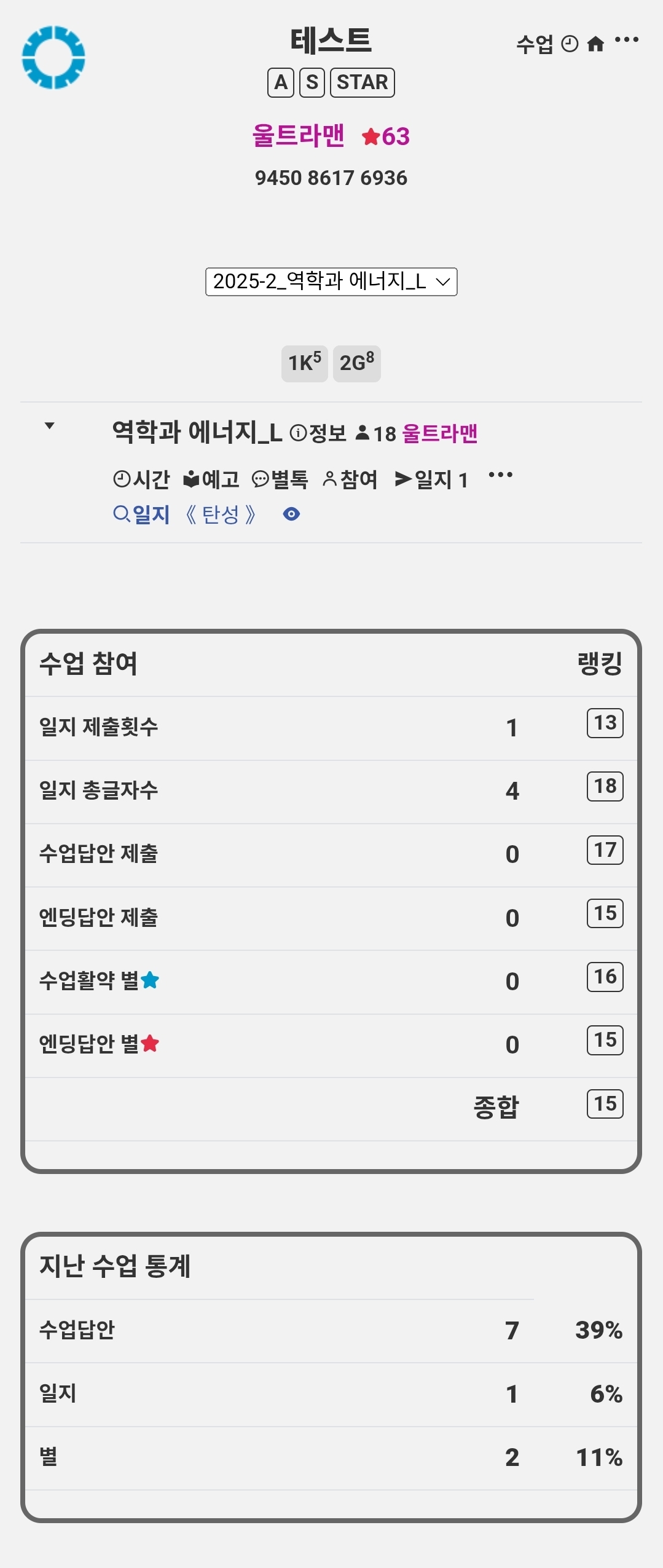Open the clock icon next to 수업
The width and height of the screenshot is (663, 1568).
570,44
